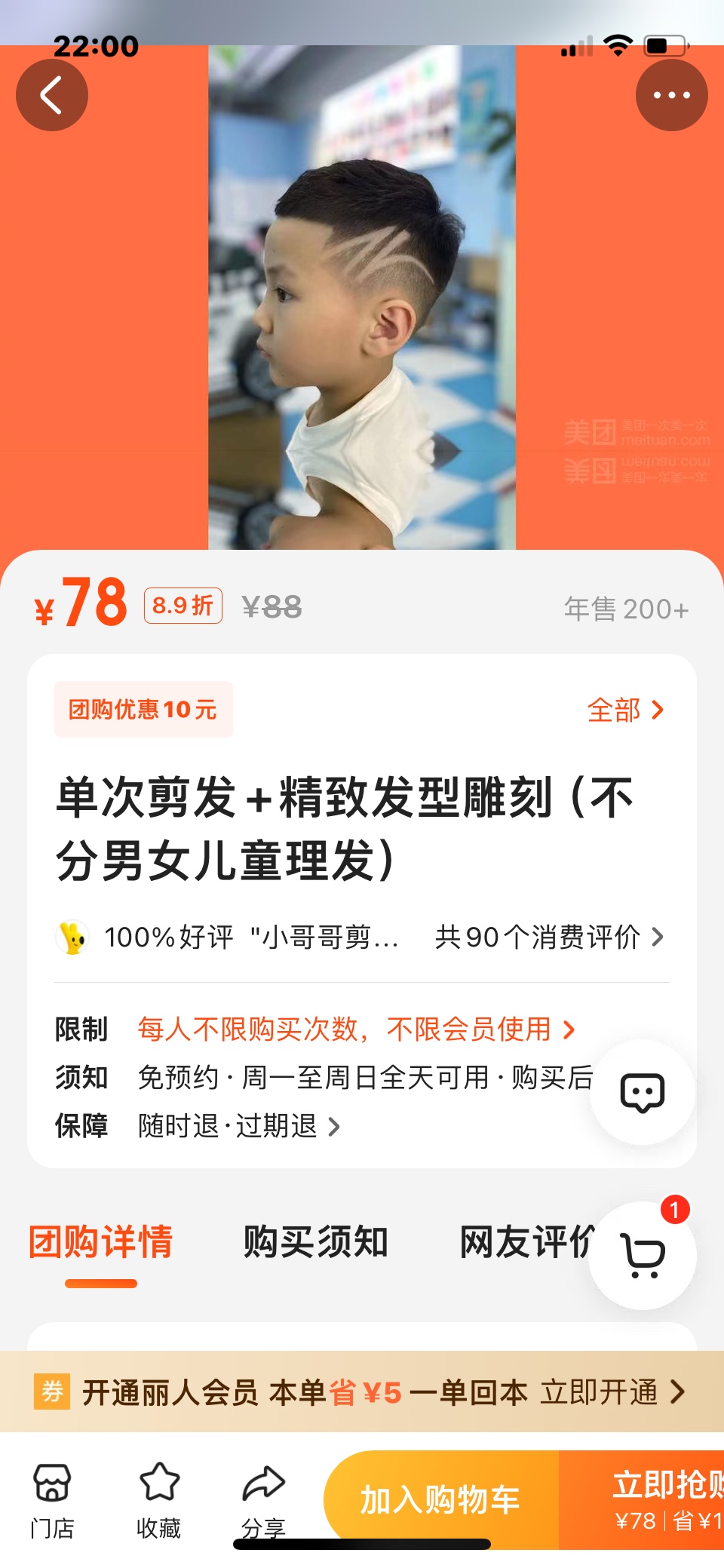Viewport: 724px width, 1568px height.
Task: View all group-buy deals via 全部
Action: click(624, 710)
